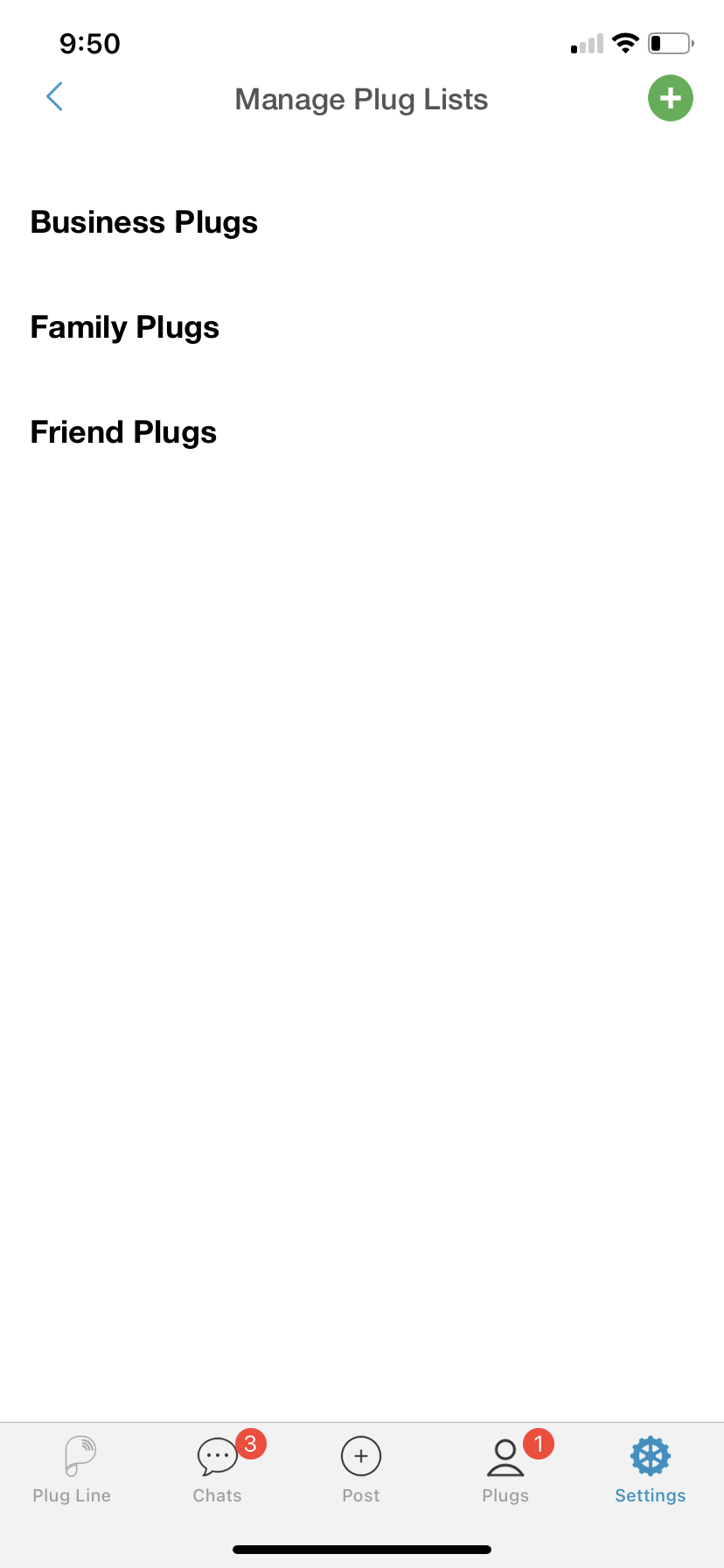
Task: Switch to the Settings tab
Action: pyautogui.click(x=650, y=1470)
